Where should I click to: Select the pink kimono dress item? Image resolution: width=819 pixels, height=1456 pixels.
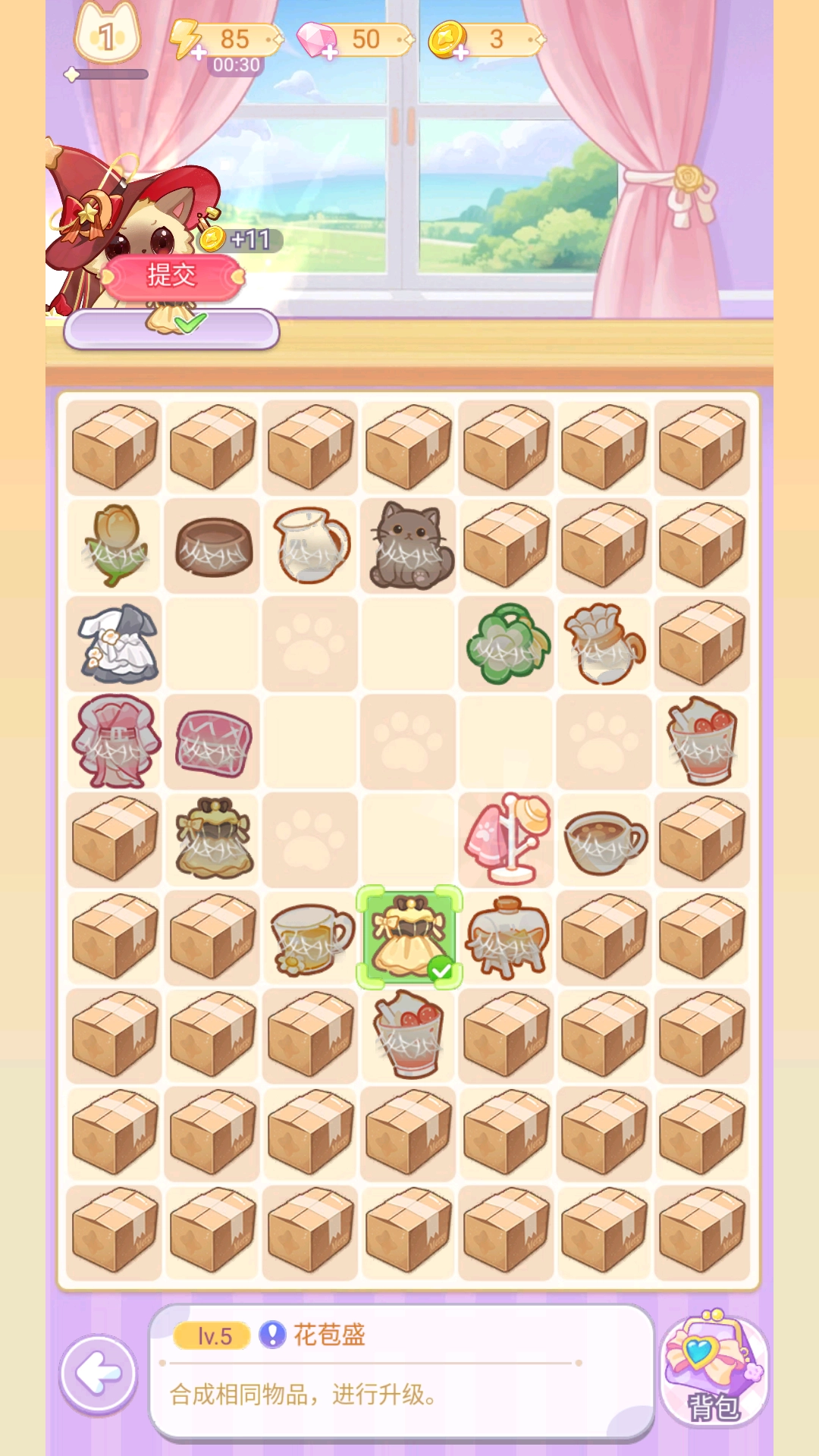(115, 742)
